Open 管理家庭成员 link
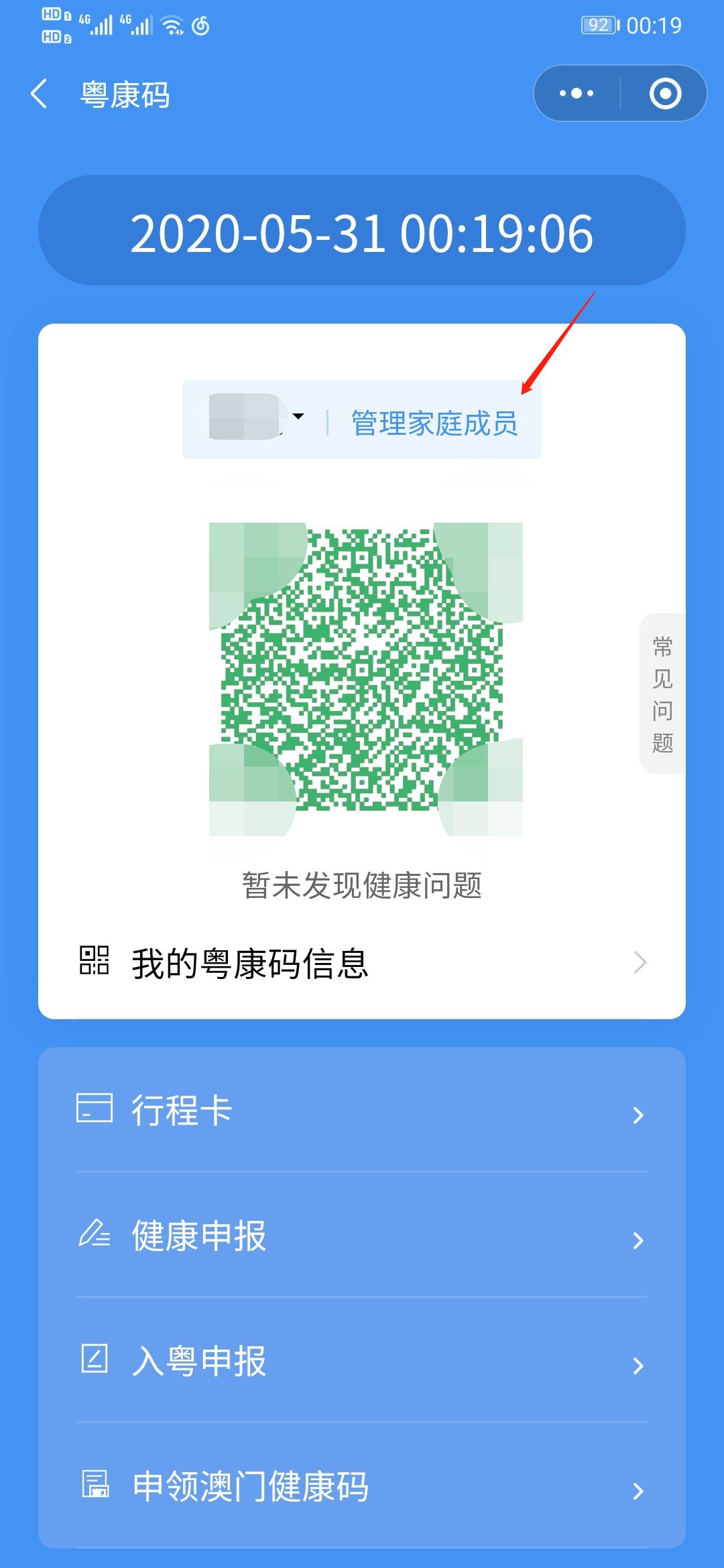 pos(434,423)
